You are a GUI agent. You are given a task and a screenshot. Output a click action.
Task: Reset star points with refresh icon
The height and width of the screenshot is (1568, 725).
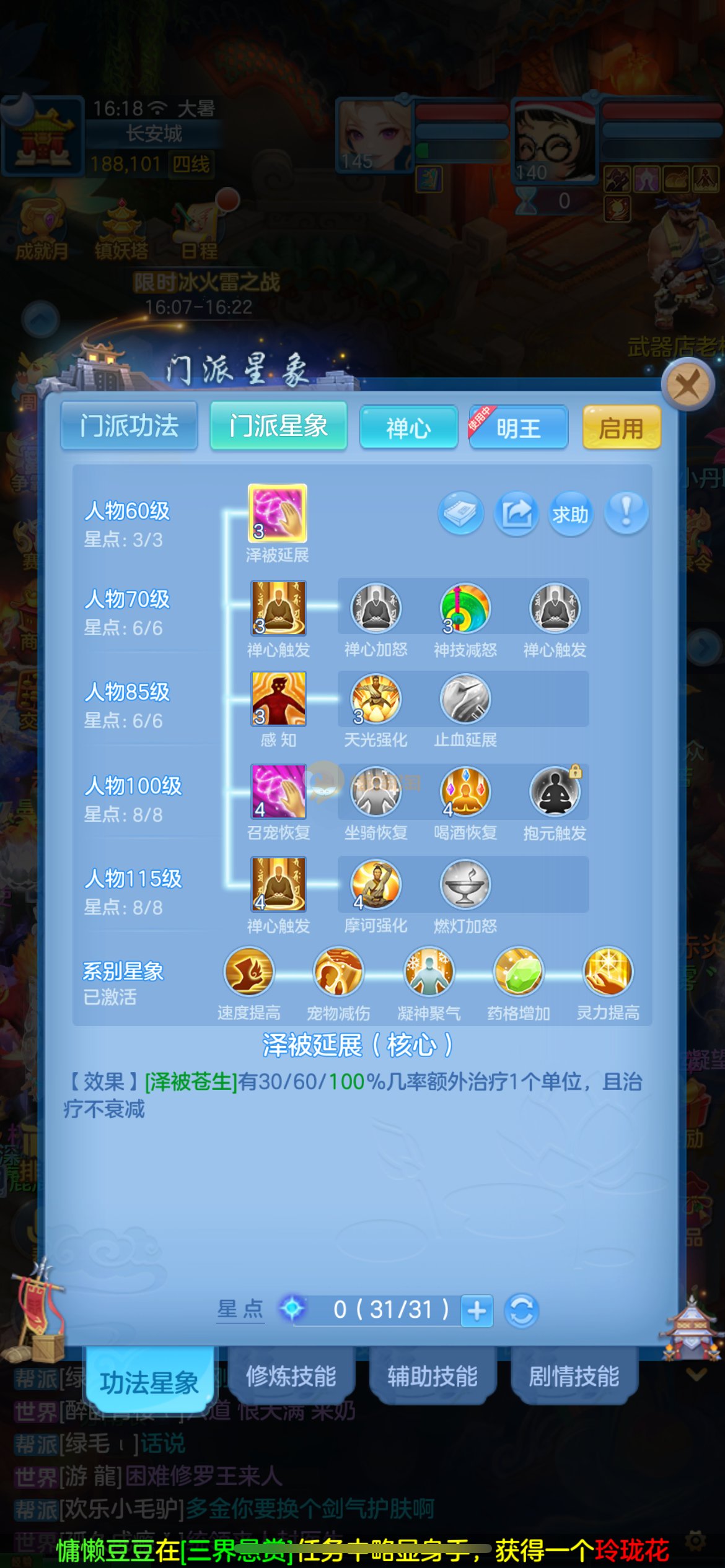(x=521, y=1311)
